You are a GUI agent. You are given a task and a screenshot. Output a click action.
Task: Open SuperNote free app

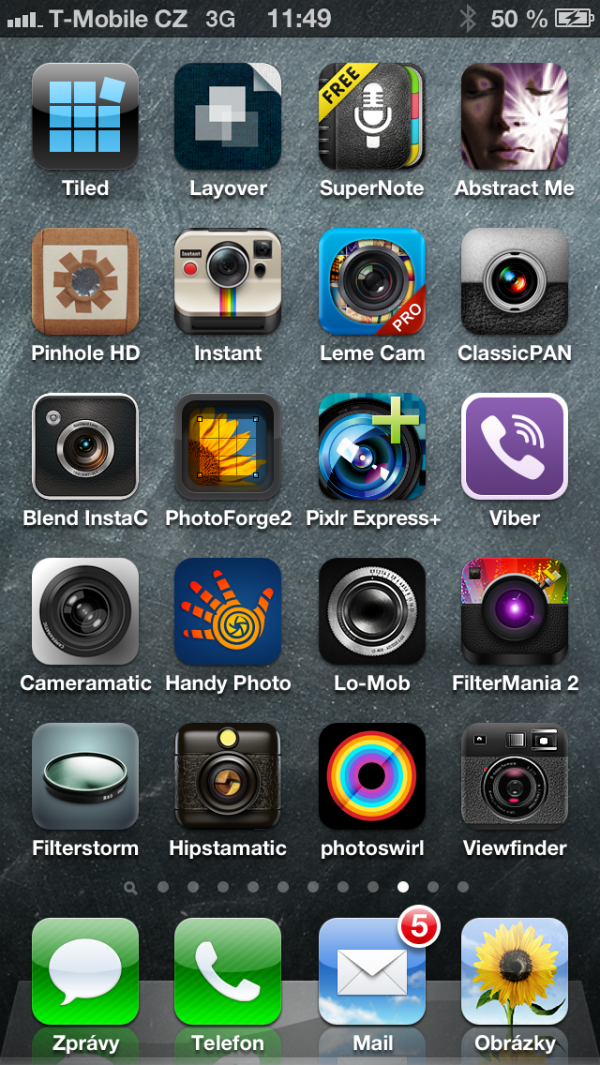(372, 116)
